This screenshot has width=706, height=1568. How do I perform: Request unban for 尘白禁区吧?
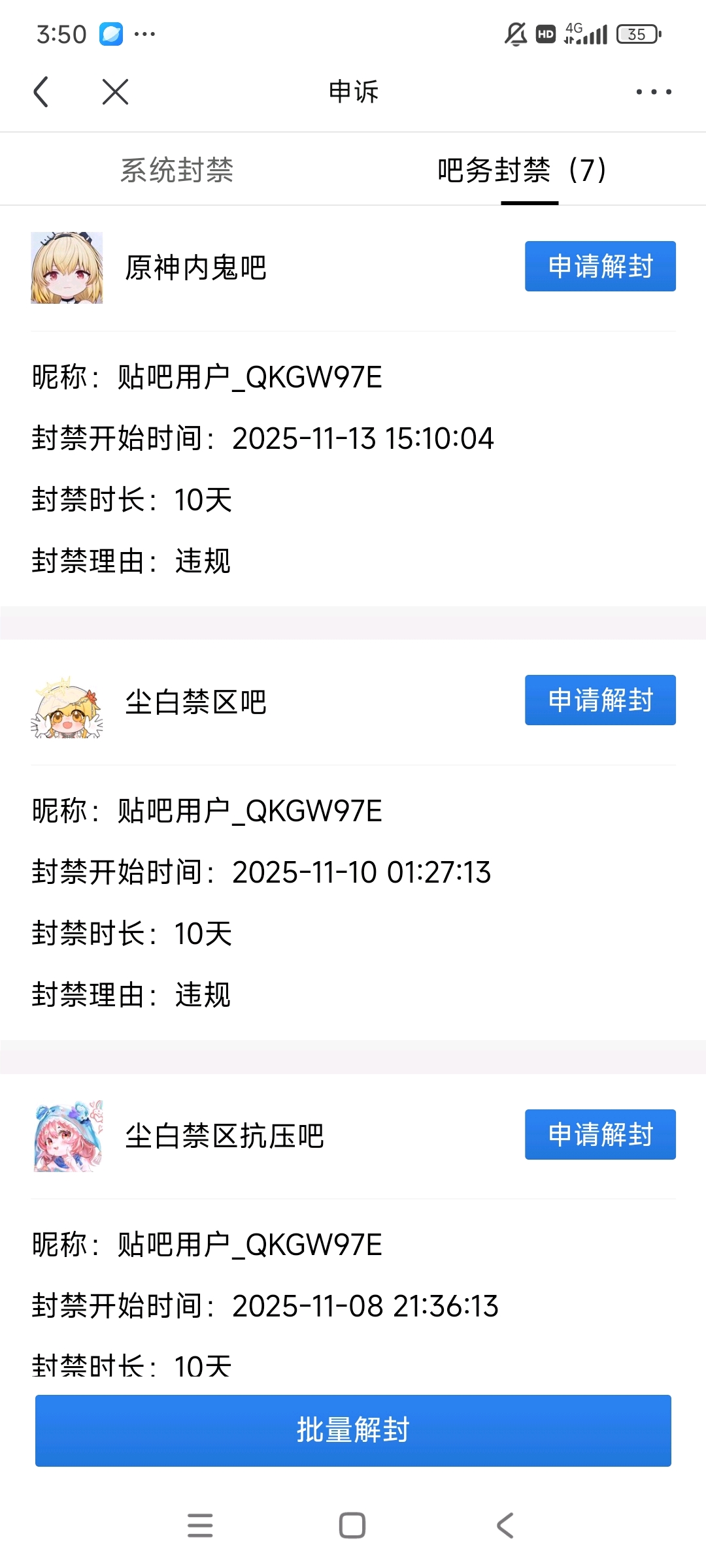pyautogui.click(x=600, y=700)
